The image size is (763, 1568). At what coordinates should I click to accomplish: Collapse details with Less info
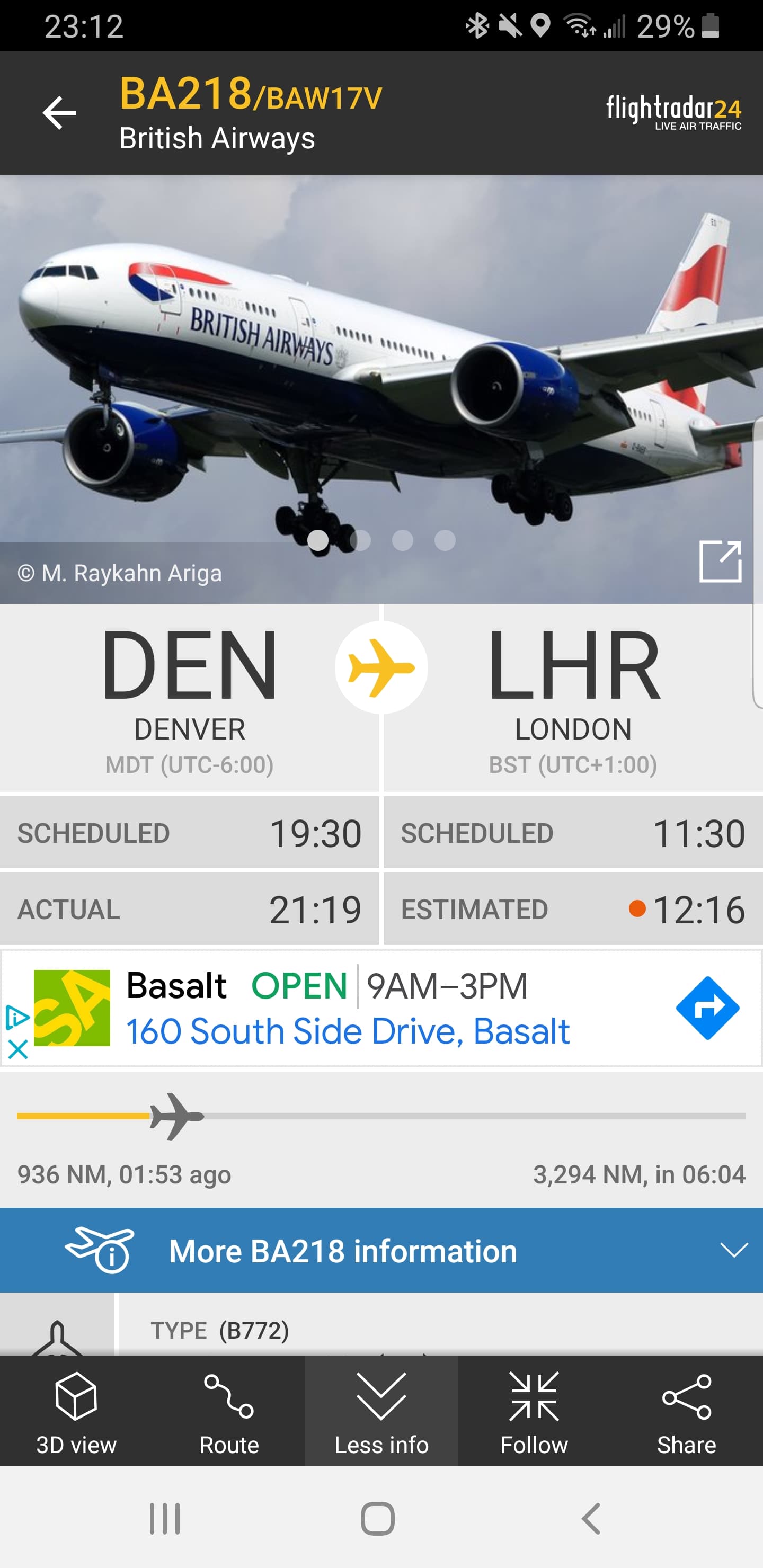[381, 1412]
